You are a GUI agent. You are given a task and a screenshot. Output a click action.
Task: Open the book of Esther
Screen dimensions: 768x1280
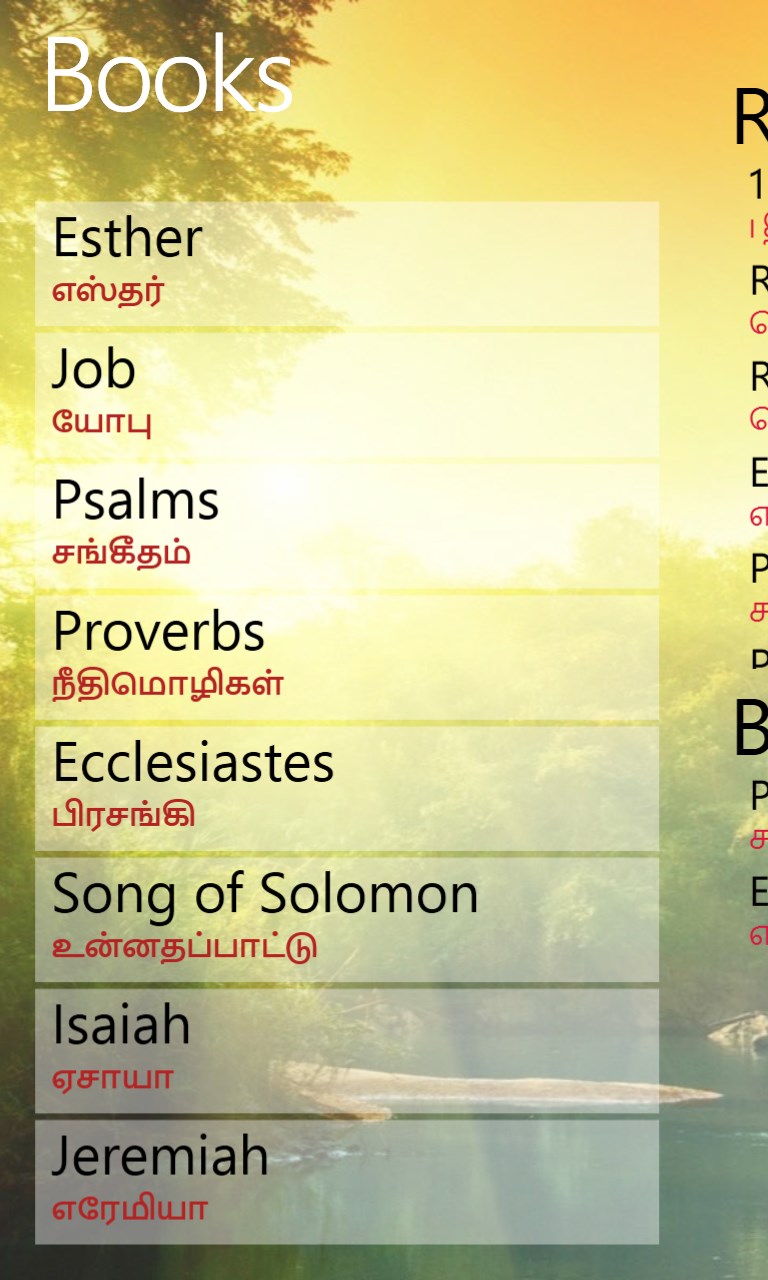[x=346, y=264]
